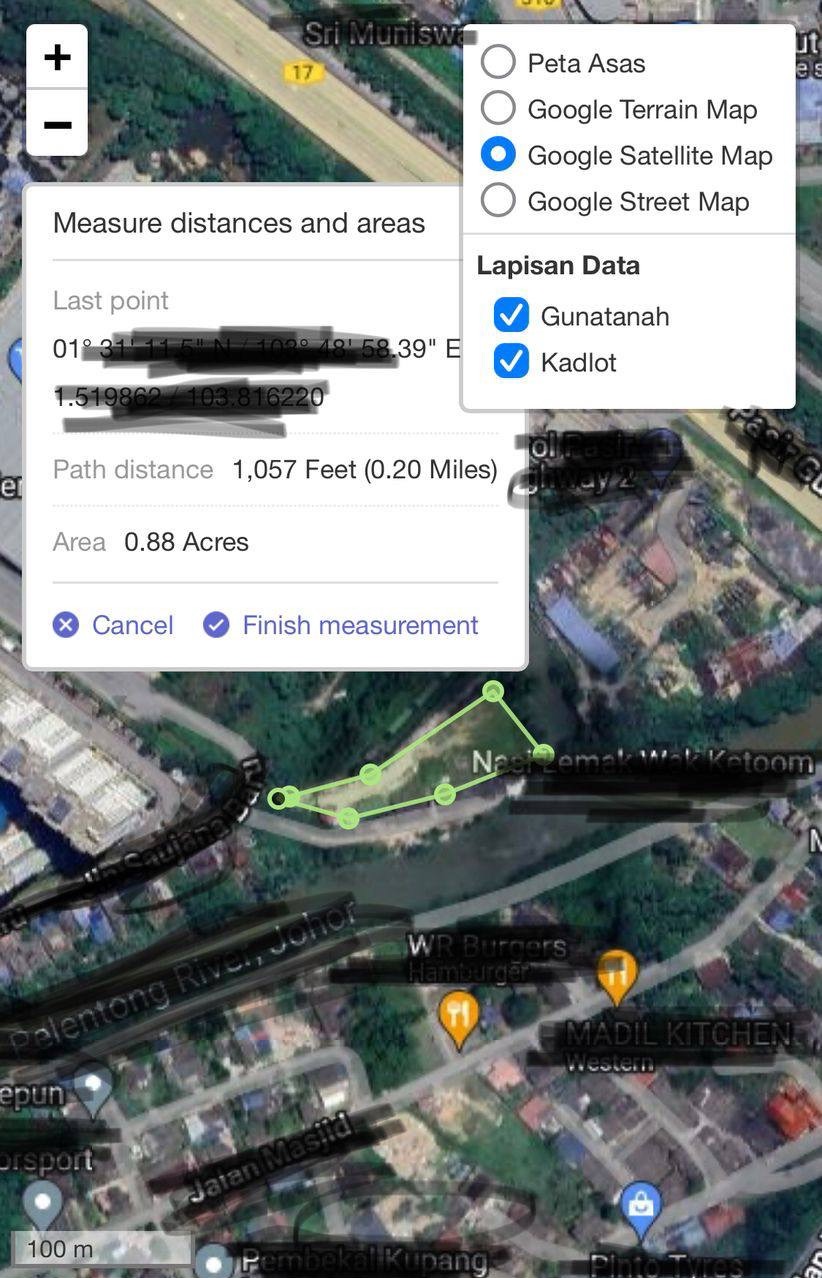Select Peta Asas base map
The width and height of the screenshot is (822, 1278).
(x=498, y=62)
